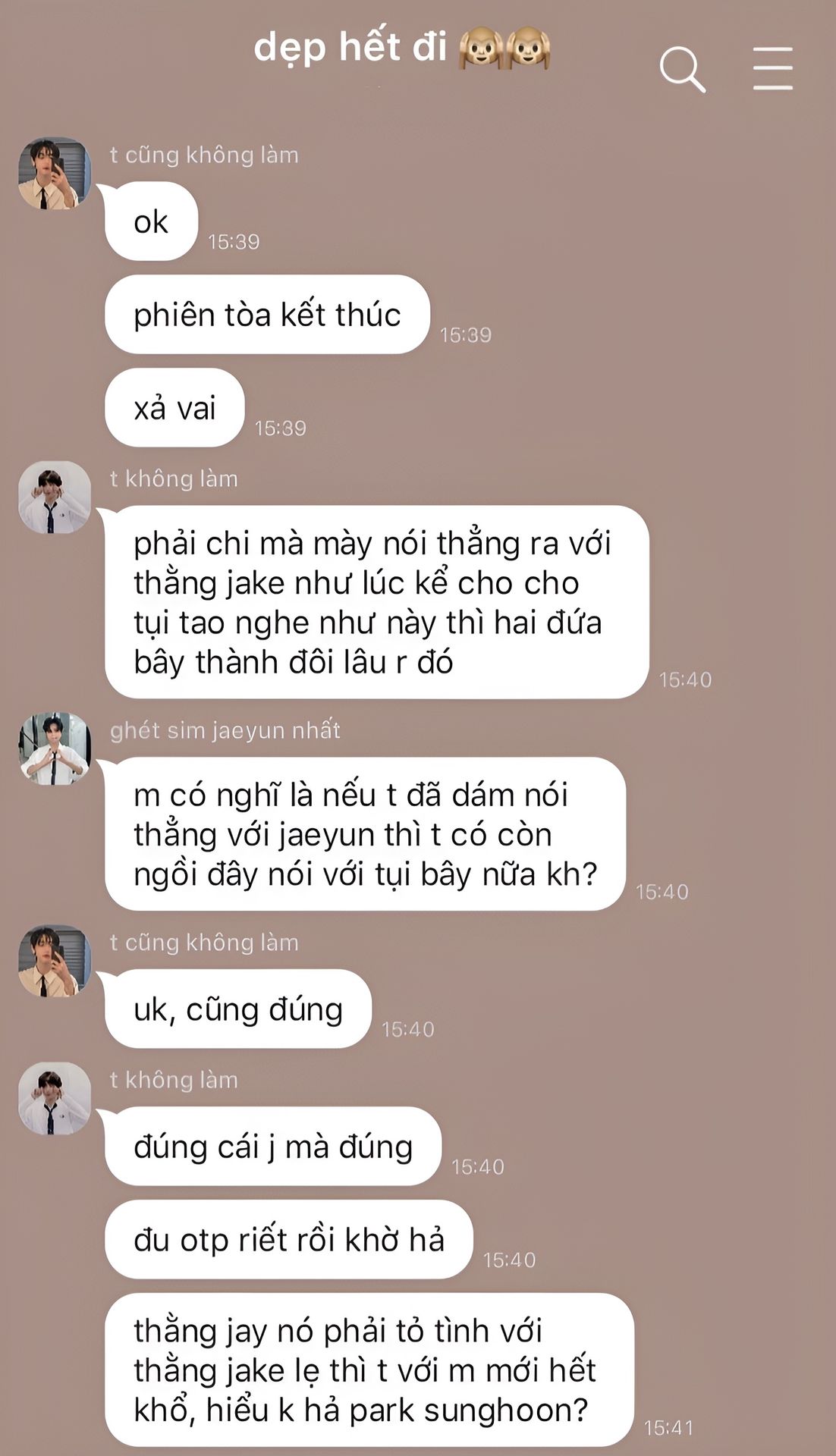Search within the chat conversation
The height and width of the screenshot is (1456, 836).
(682, 70)
